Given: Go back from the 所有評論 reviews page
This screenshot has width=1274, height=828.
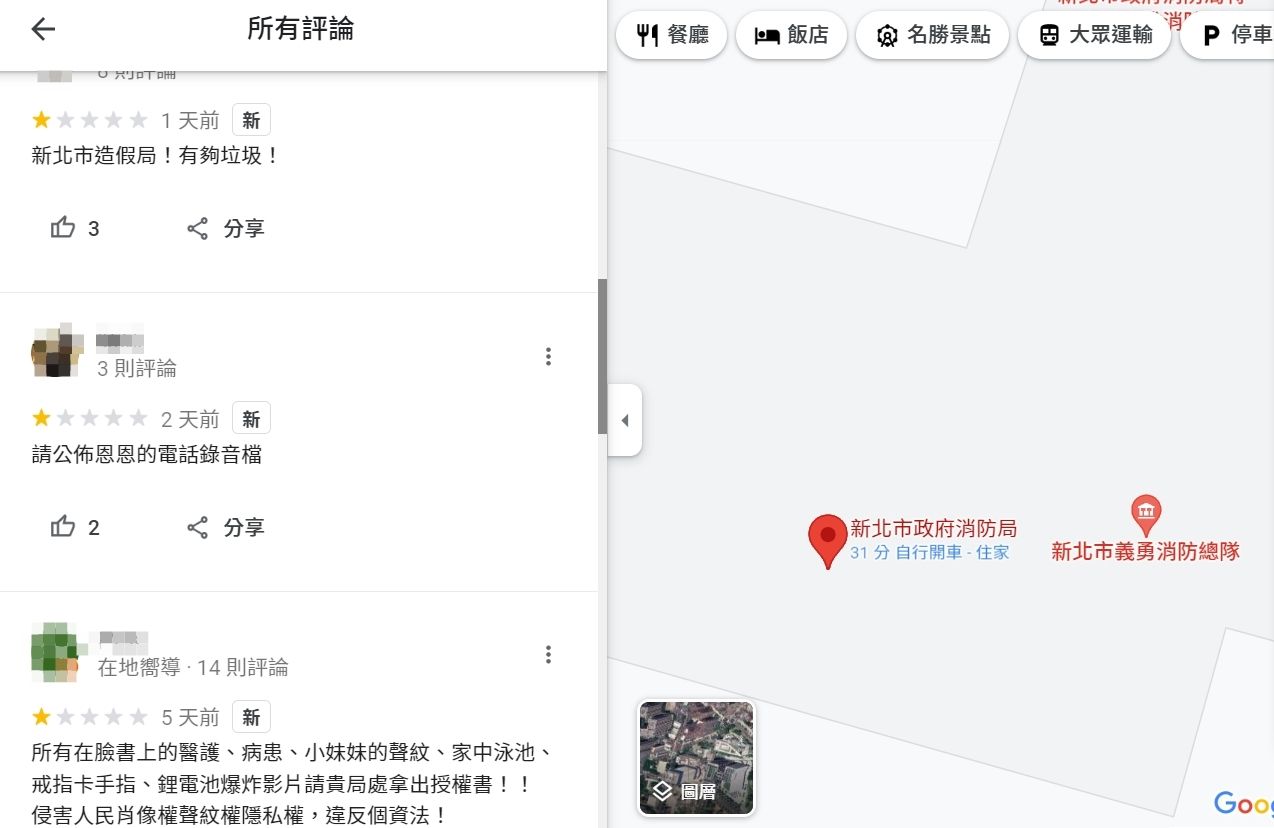Looking at the screenshot, I should [x=43, y=29].
